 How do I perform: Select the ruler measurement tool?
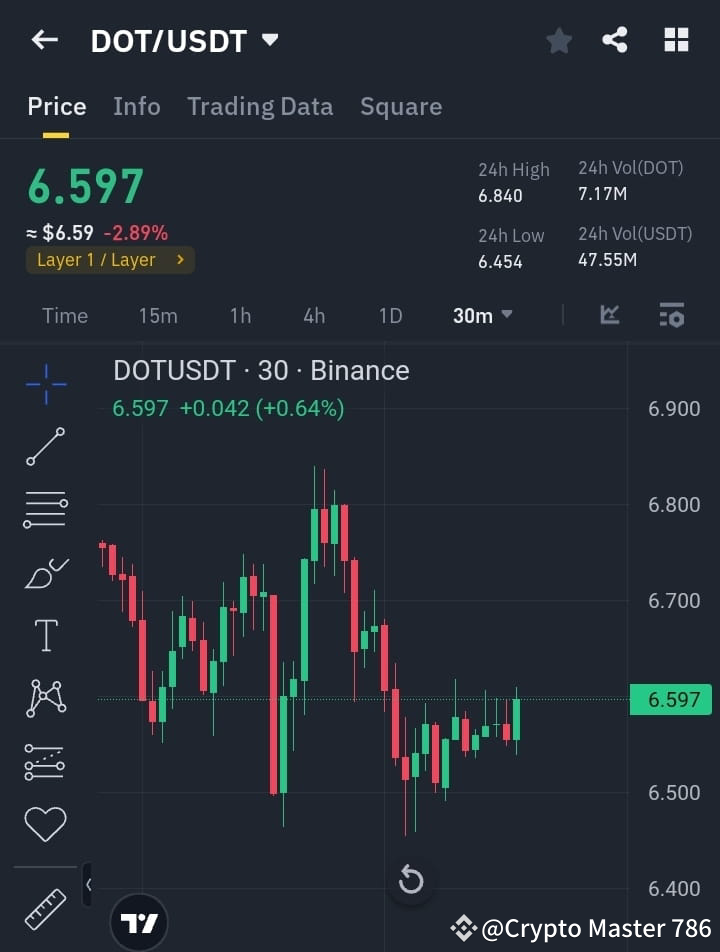[44, 910]
